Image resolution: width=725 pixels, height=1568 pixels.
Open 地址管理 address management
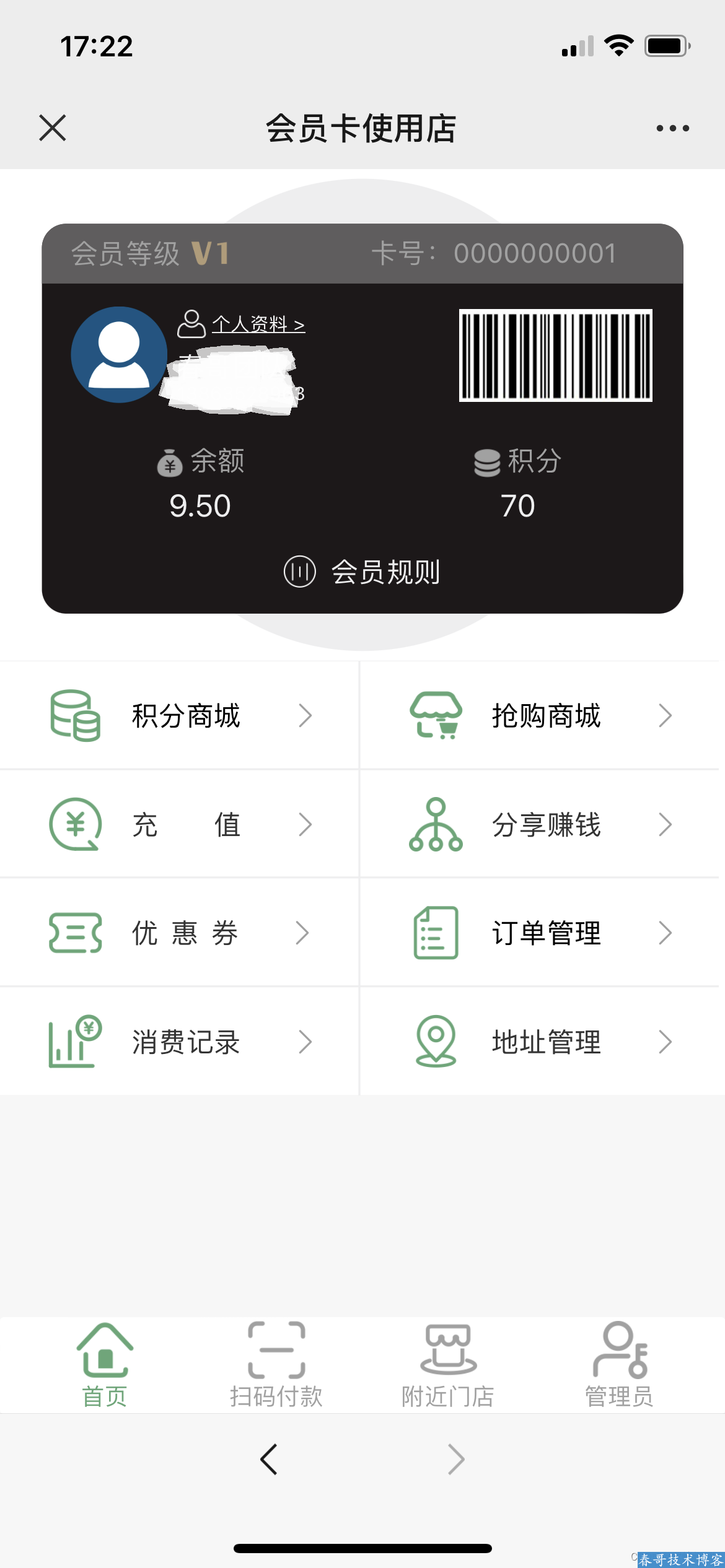(540, 1042)
